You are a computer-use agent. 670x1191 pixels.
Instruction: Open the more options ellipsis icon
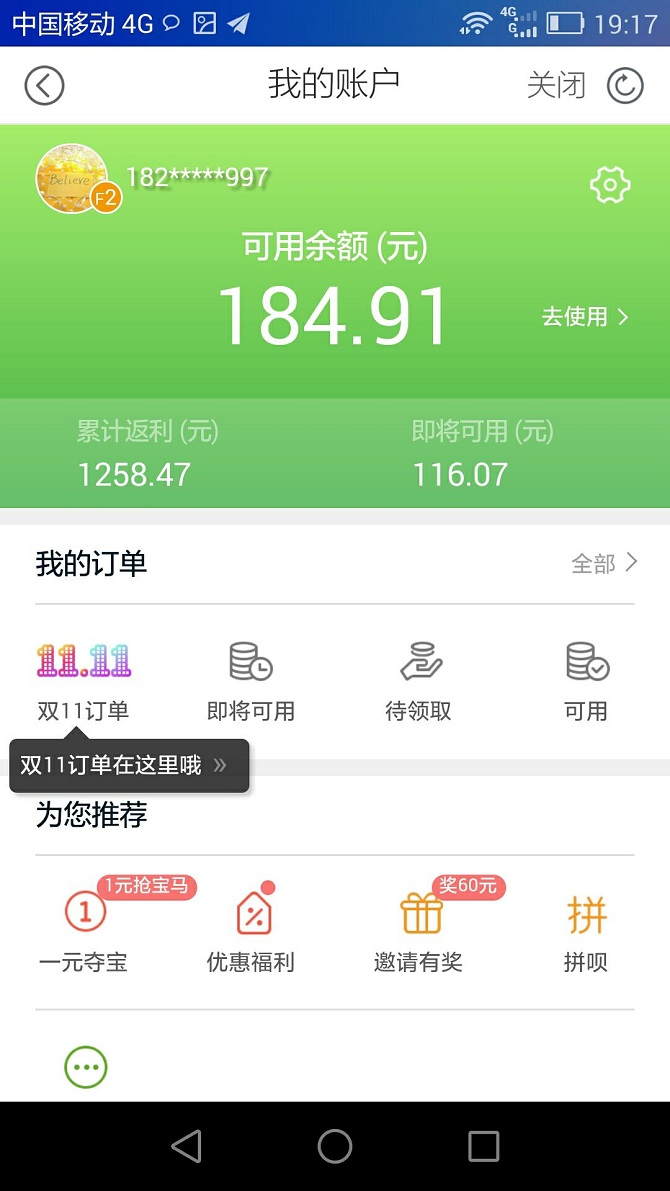(86, 1067)
